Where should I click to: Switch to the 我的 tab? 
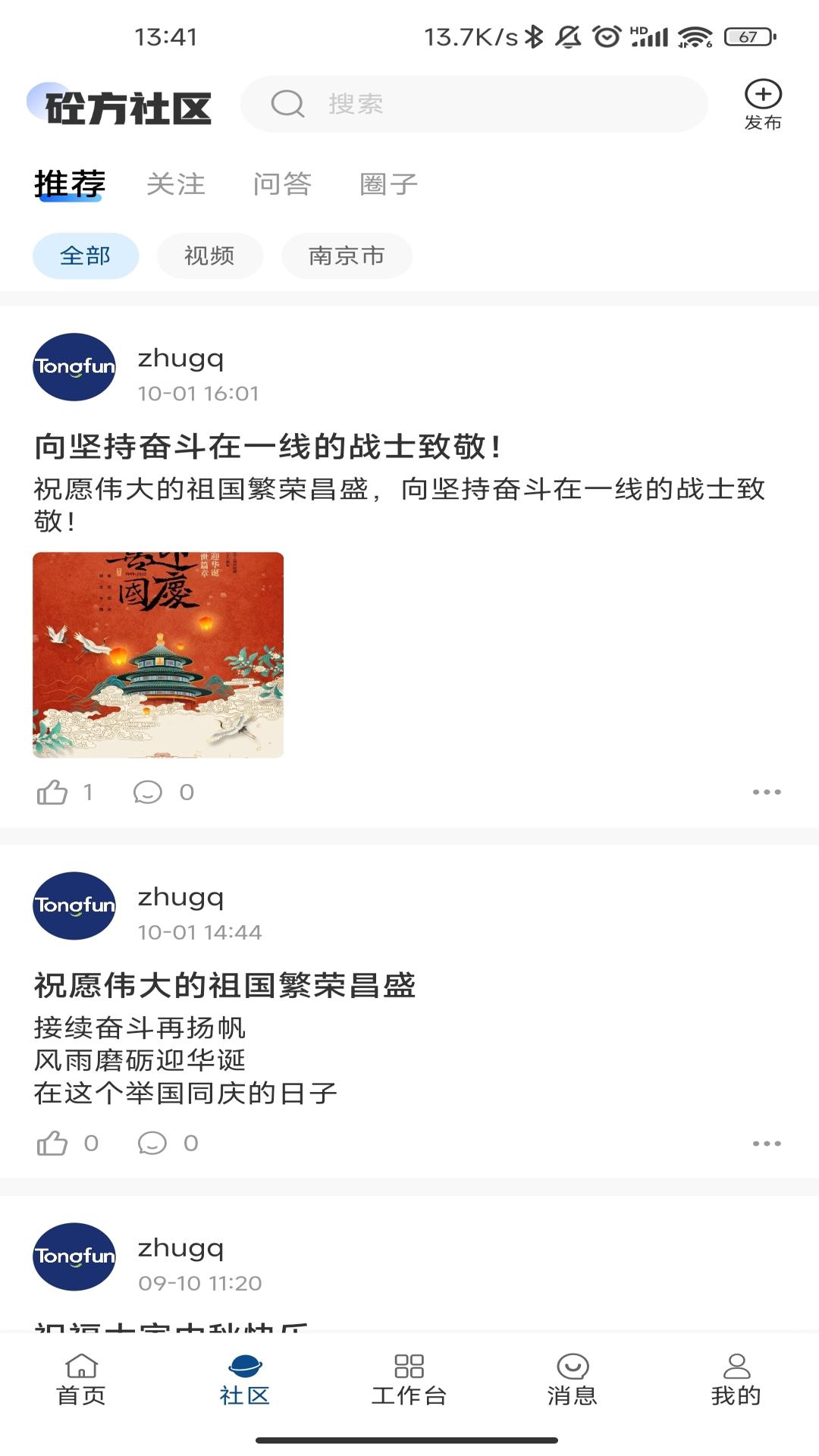click(x=736, y=1379)
